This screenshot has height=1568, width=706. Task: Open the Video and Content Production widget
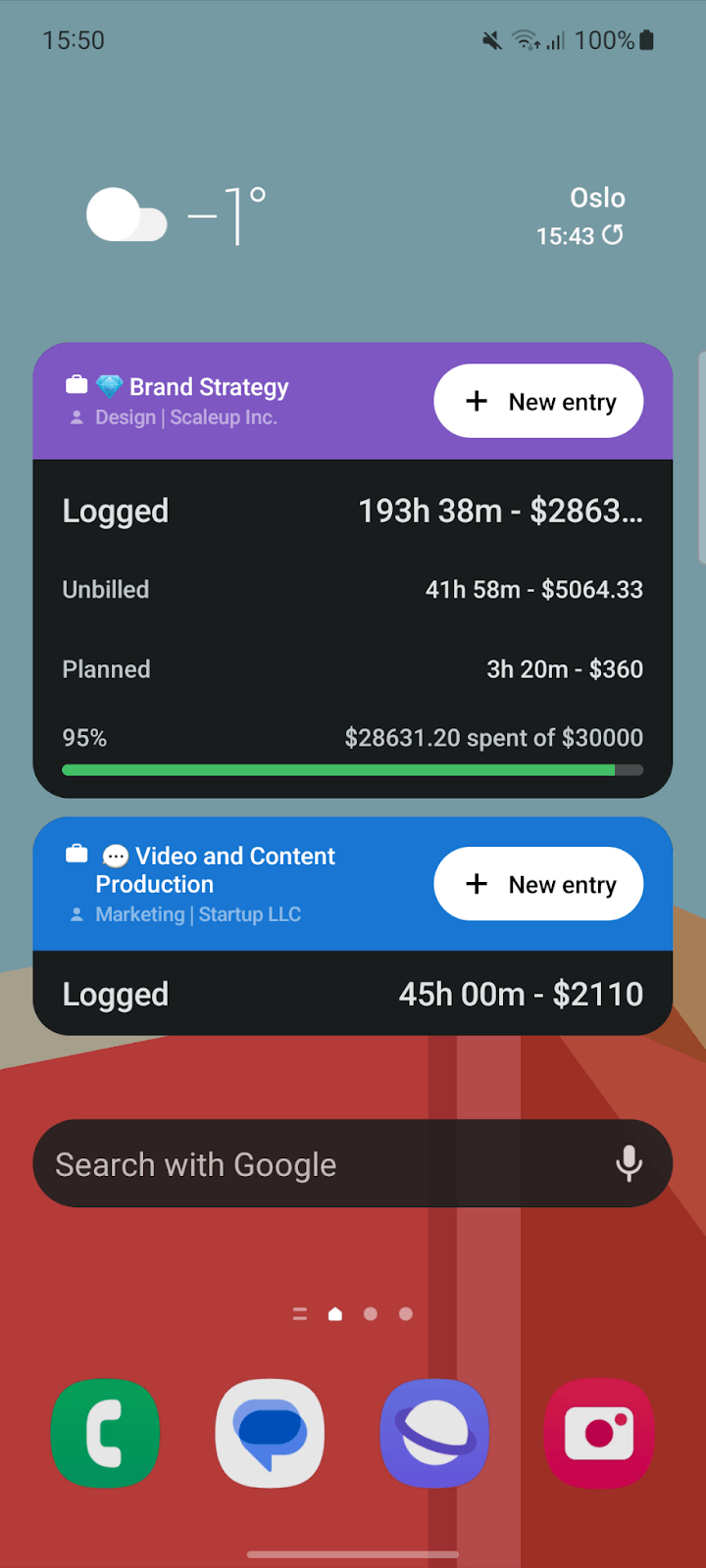(x=216, y=870)
